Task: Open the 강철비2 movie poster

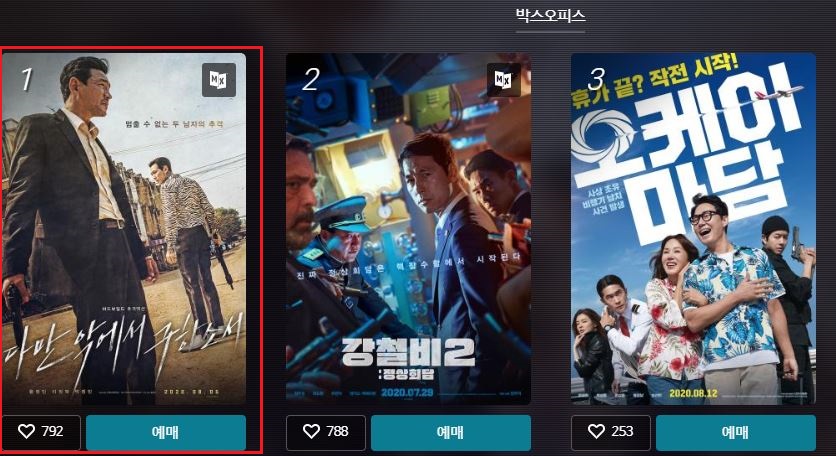Action: coord(408,228)
